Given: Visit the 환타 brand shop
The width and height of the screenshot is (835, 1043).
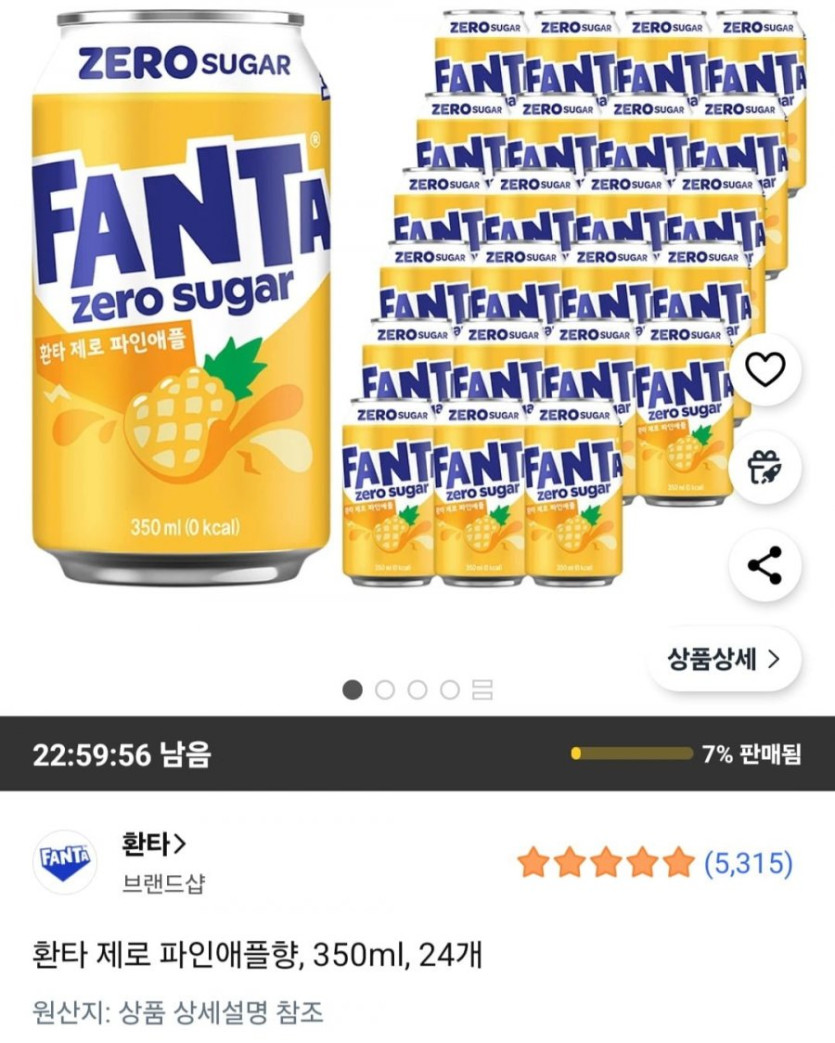Looking at the screenshot, I should click(x=152, y=845).
